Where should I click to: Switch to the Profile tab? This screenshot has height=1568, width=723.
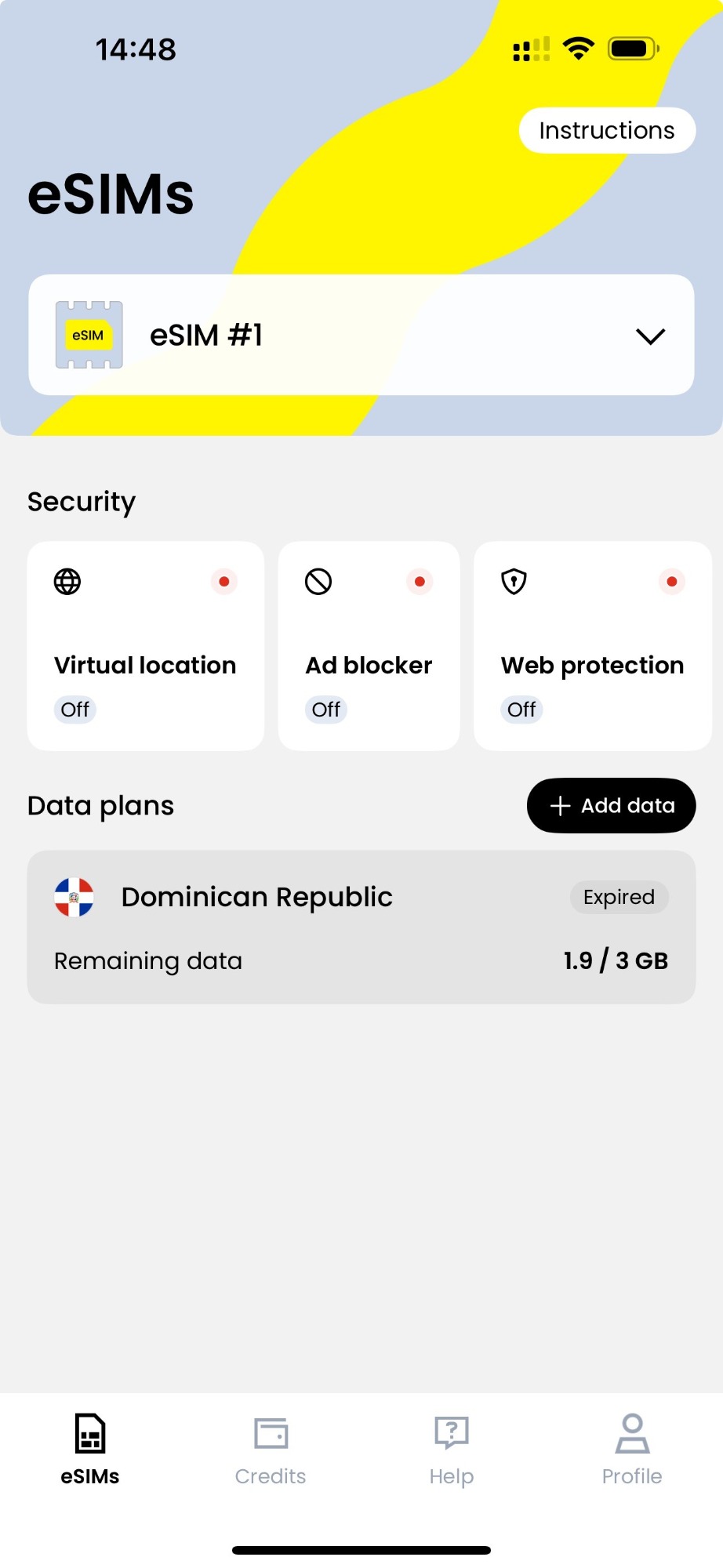[x=632, y=1450]
